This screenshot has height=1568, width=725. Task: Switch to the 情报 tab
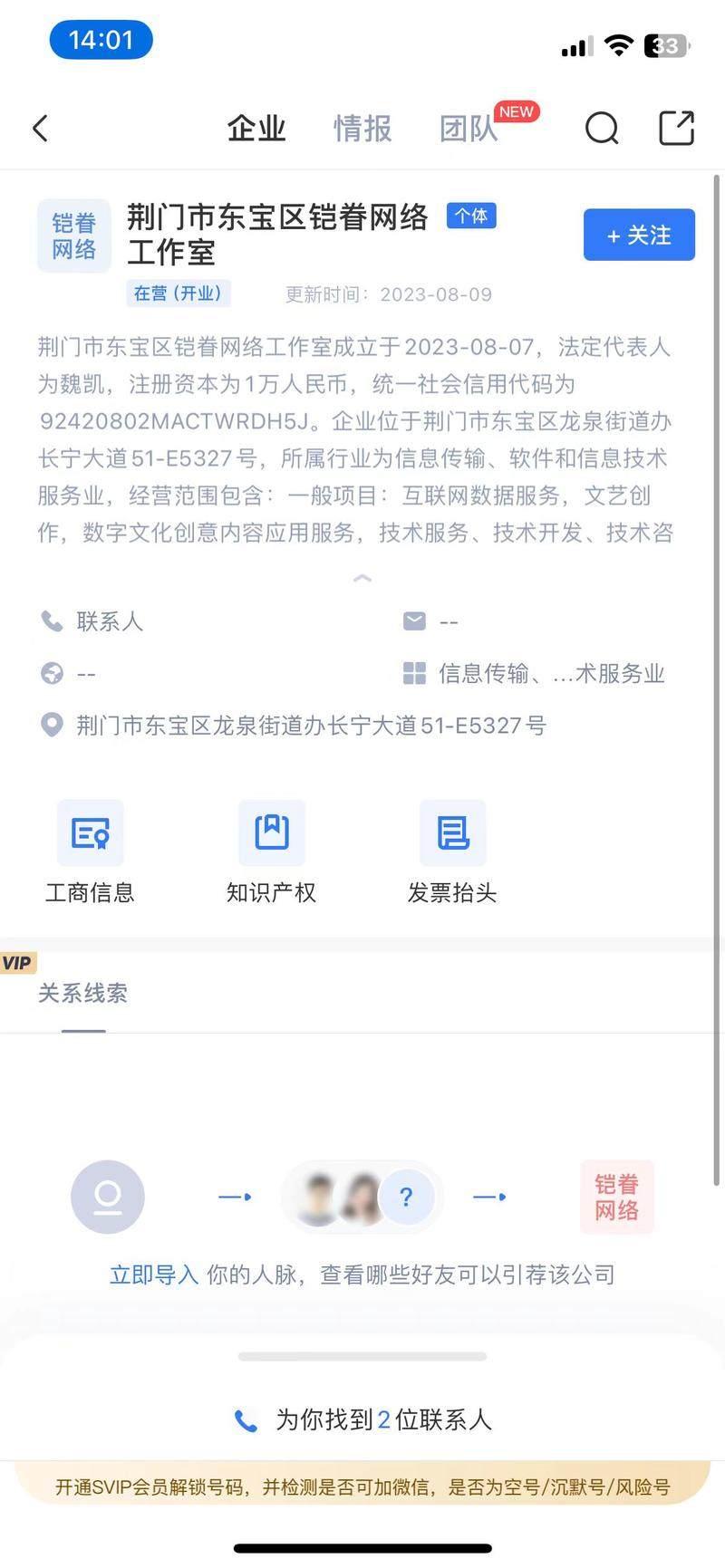(362, 129)
